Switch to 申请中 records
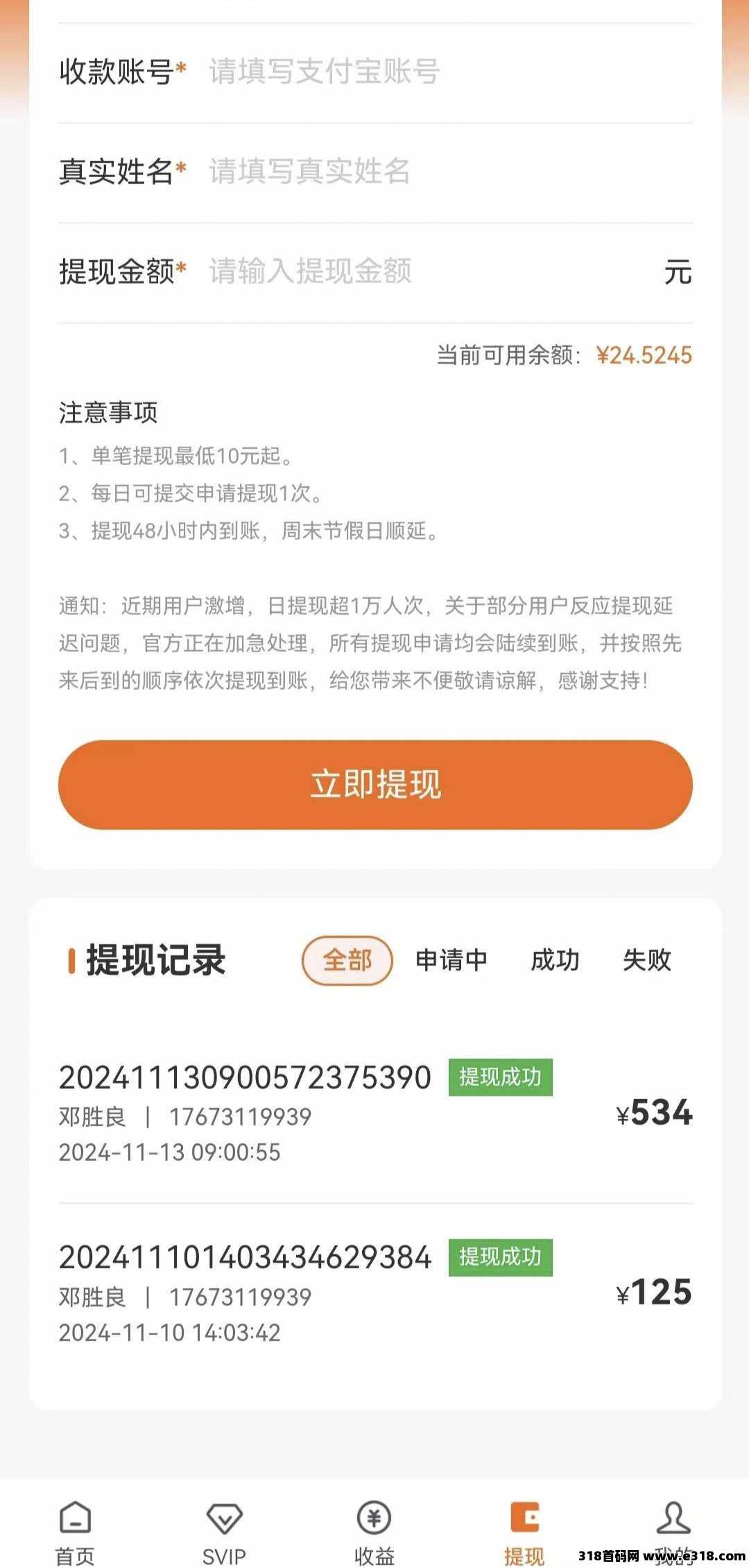 (x=451, y=960)
